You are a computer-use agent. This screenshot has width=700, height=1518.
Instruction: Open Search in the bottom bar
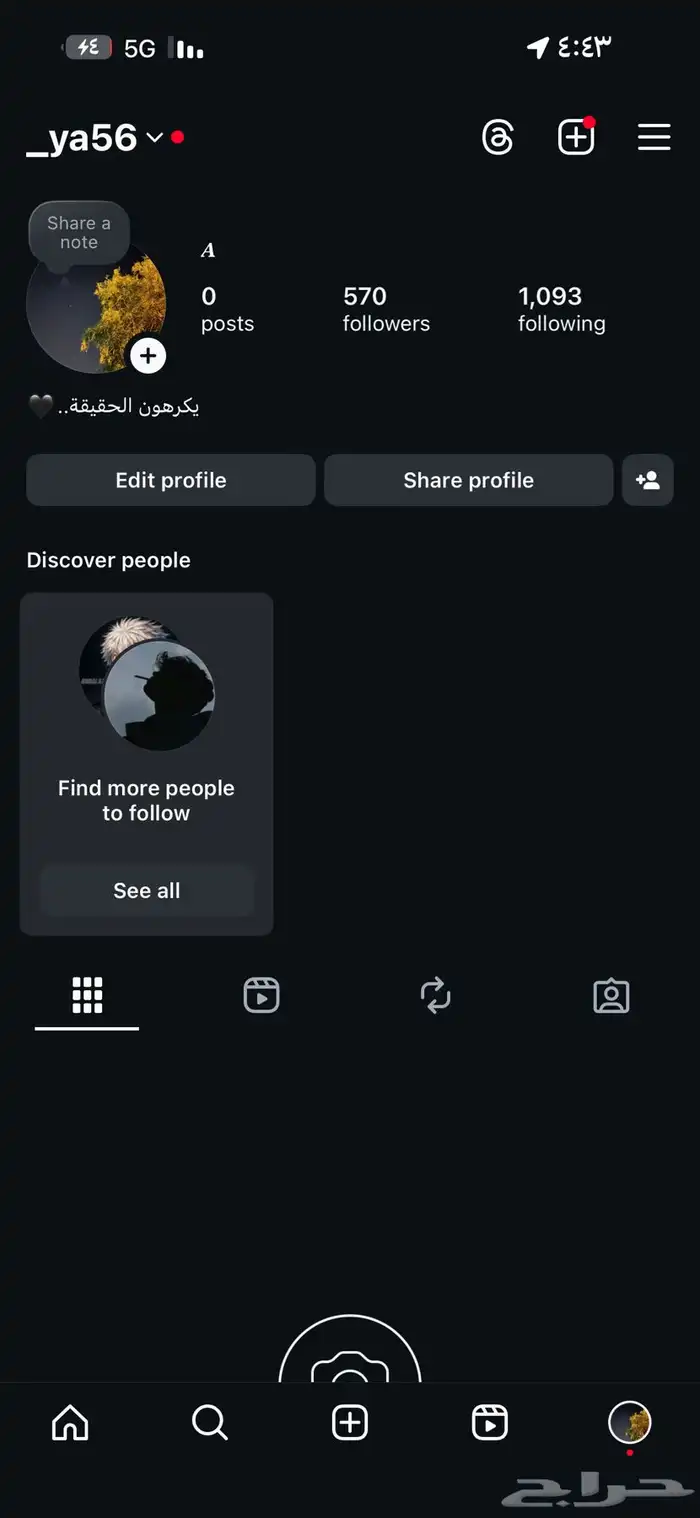(210, 1422)
